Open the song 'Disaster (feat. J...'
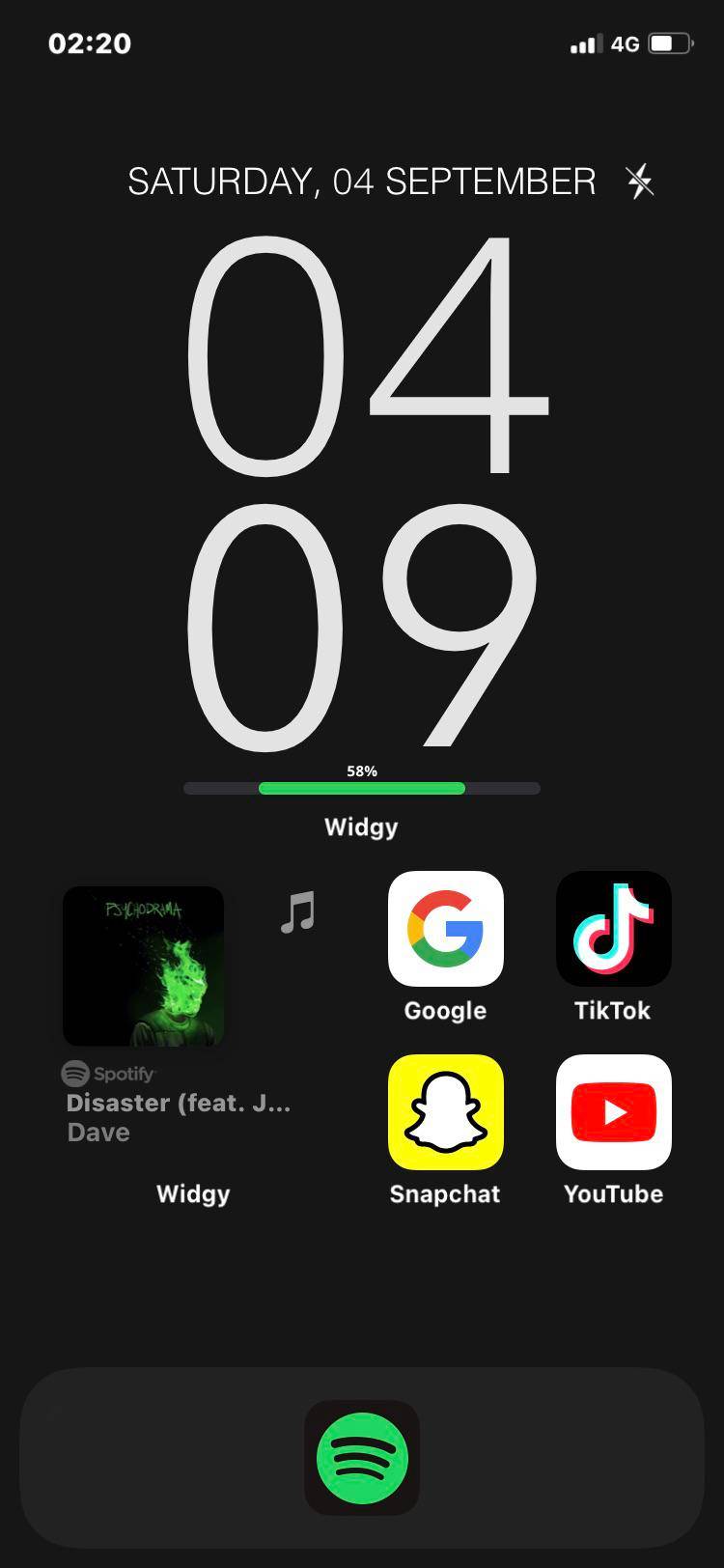Viewport: 724px width, 1568px height. [178, 1103]
